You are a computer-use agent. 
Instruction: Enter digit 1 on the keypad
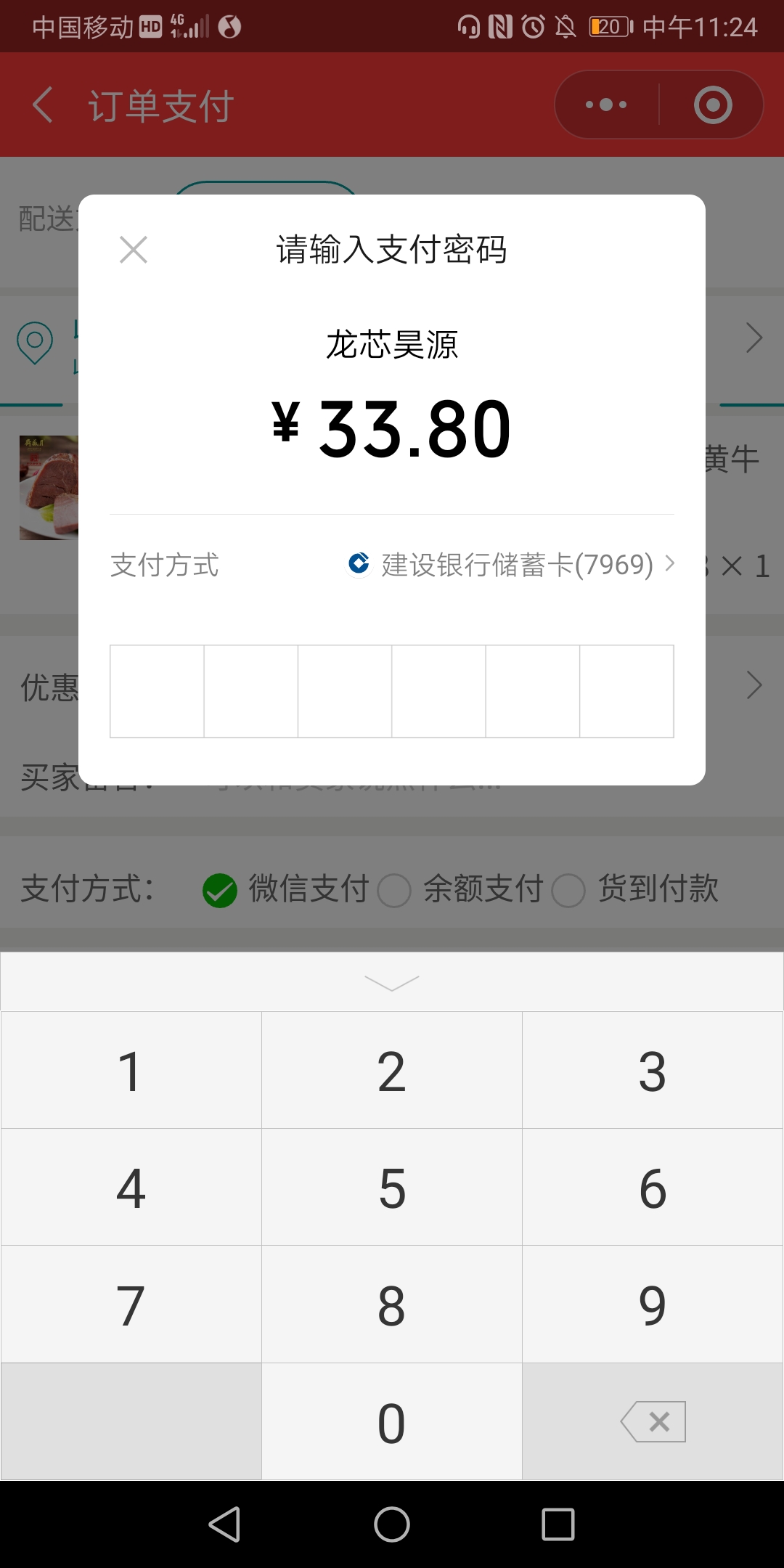pos(131,1071)
